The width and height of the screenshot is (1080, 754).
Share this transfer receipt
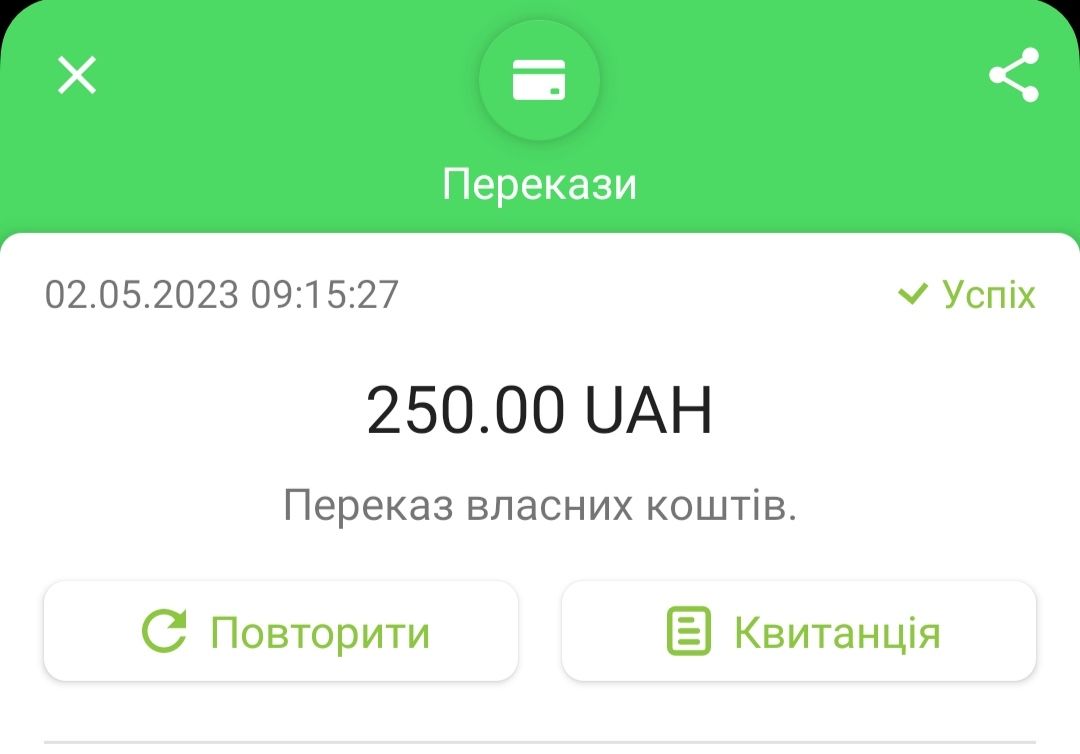coord(1013,75)
